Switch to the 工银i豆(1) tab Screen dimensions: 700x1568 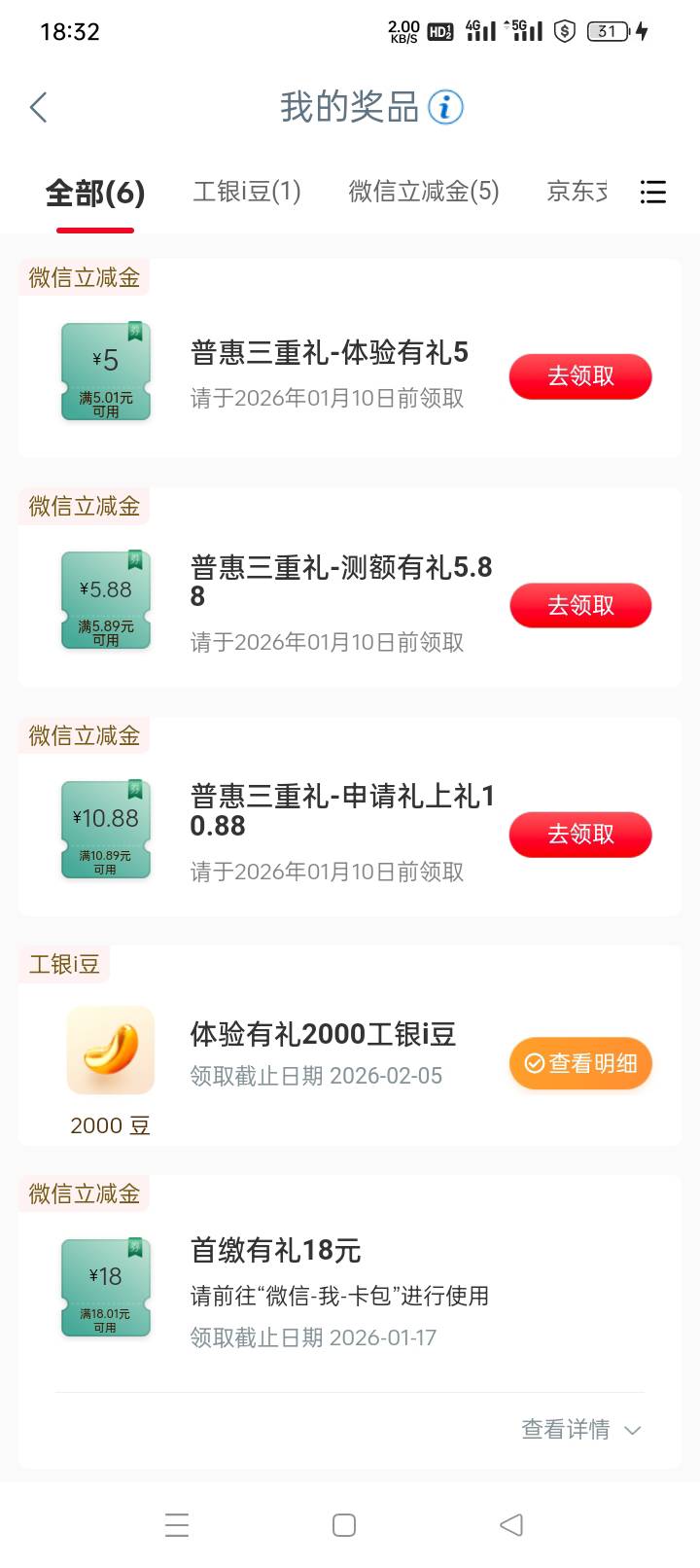pos(247,192)
